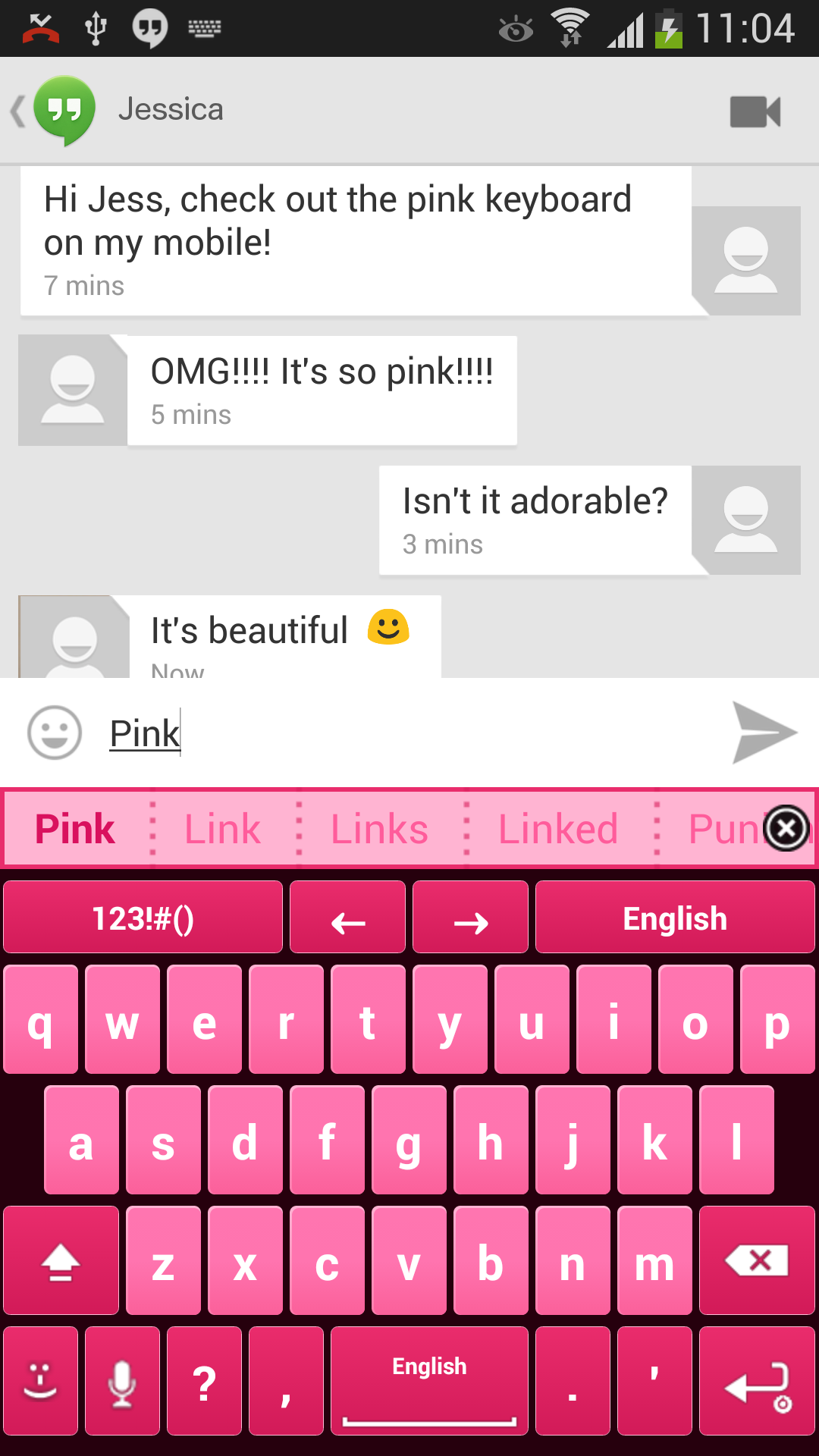Tap Shift to toggle uppercase letters
Viewport: 819px width, 1456px height.
click(61, 1260)
